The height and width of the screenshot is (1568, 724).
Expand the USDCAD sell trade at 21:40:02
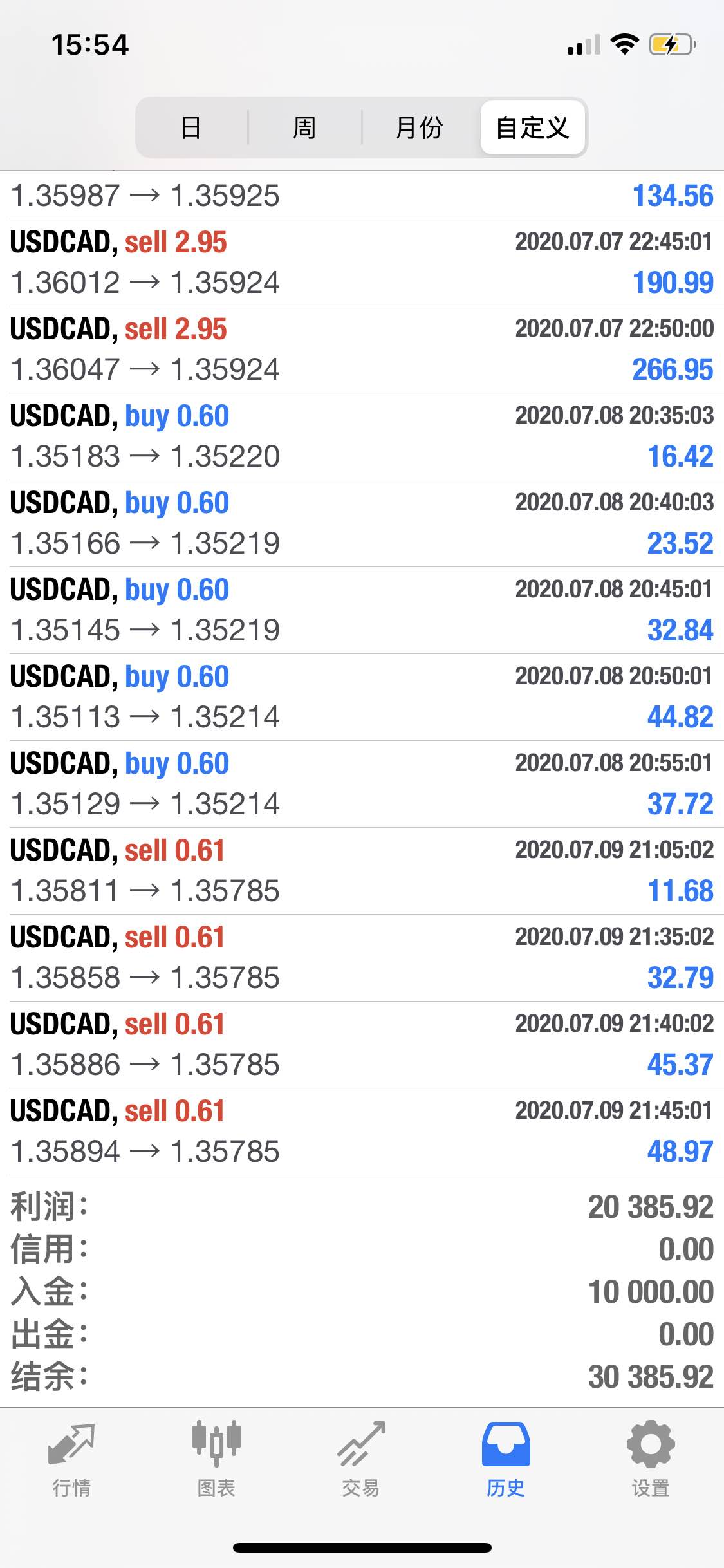click(x=362, y=1045)
